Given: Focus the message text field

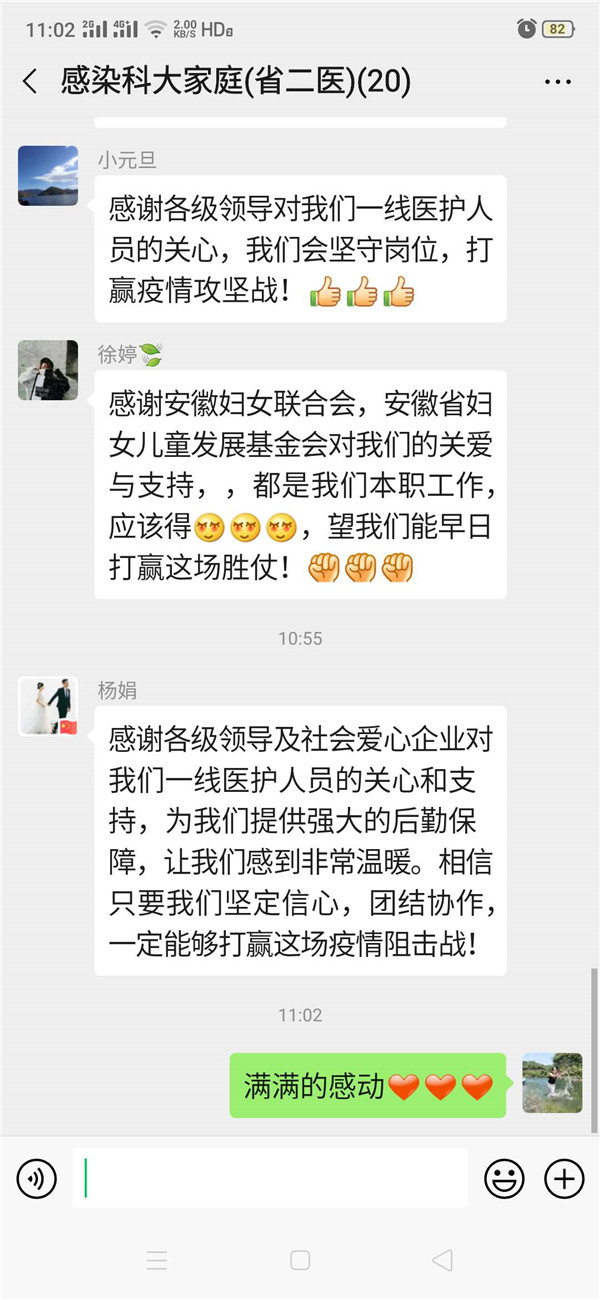Looking at the screenshot, I should click(270, 1178).
